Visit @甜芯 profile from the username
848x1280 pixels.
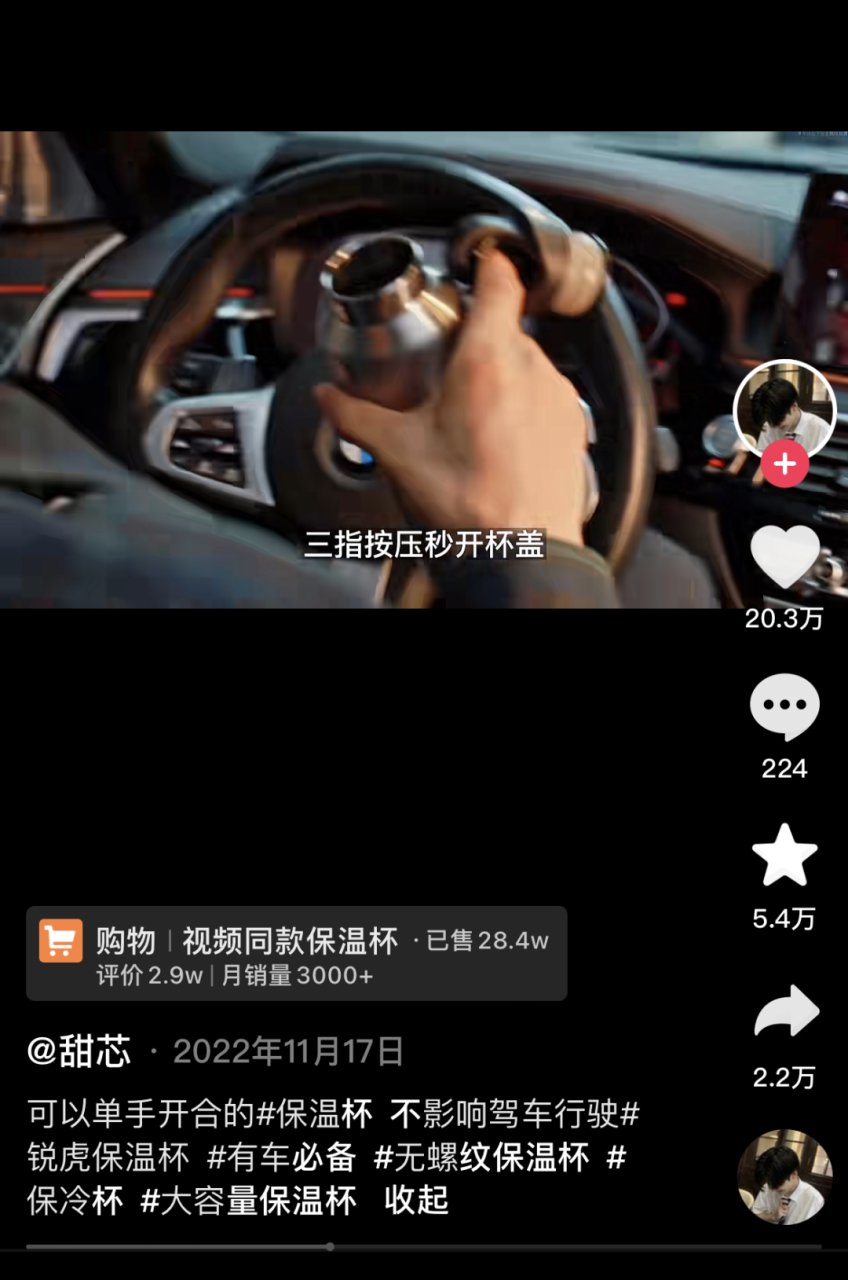tap(80, 1052)
